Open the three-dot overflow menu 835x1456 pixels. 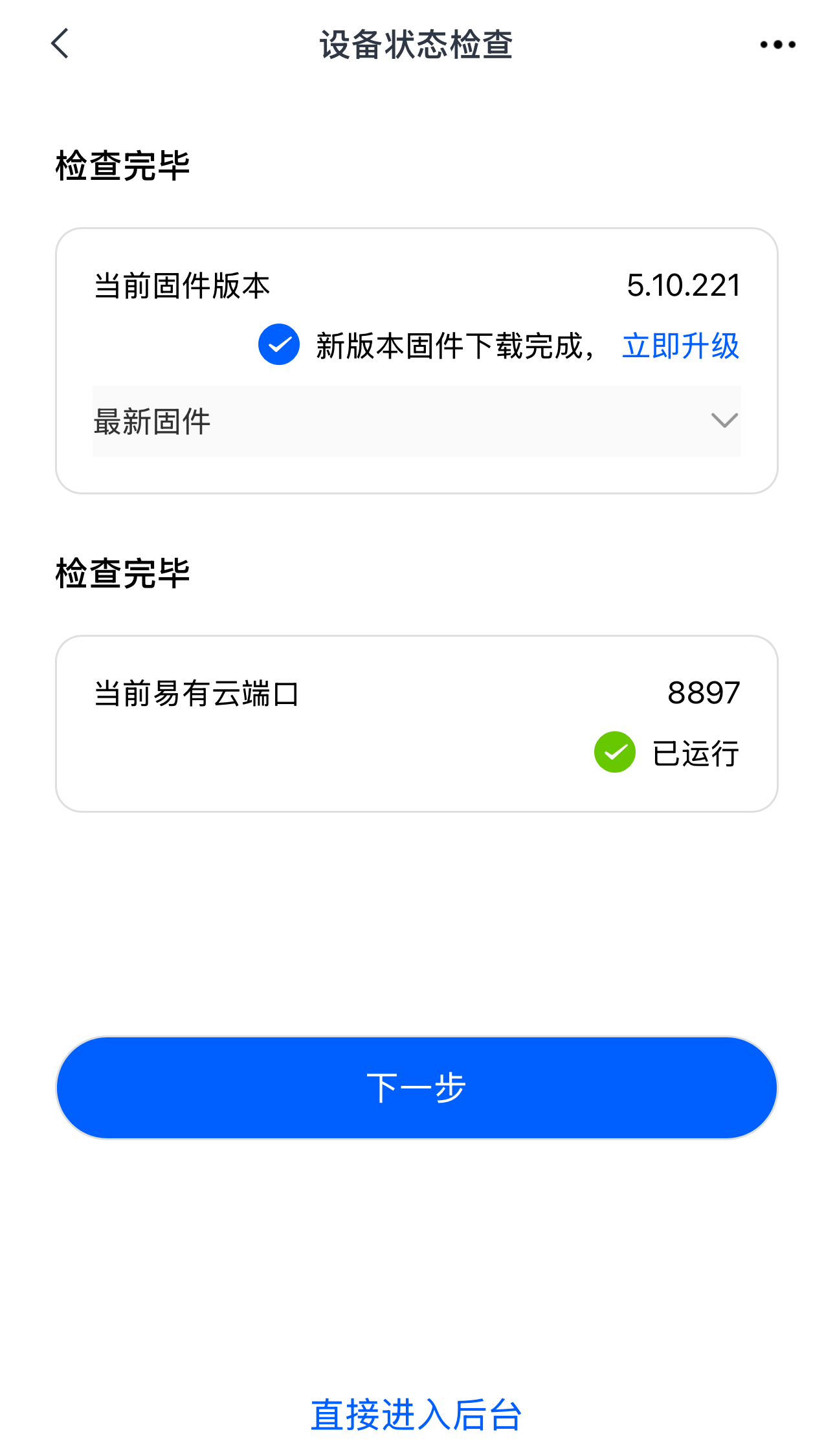(777, 45)
